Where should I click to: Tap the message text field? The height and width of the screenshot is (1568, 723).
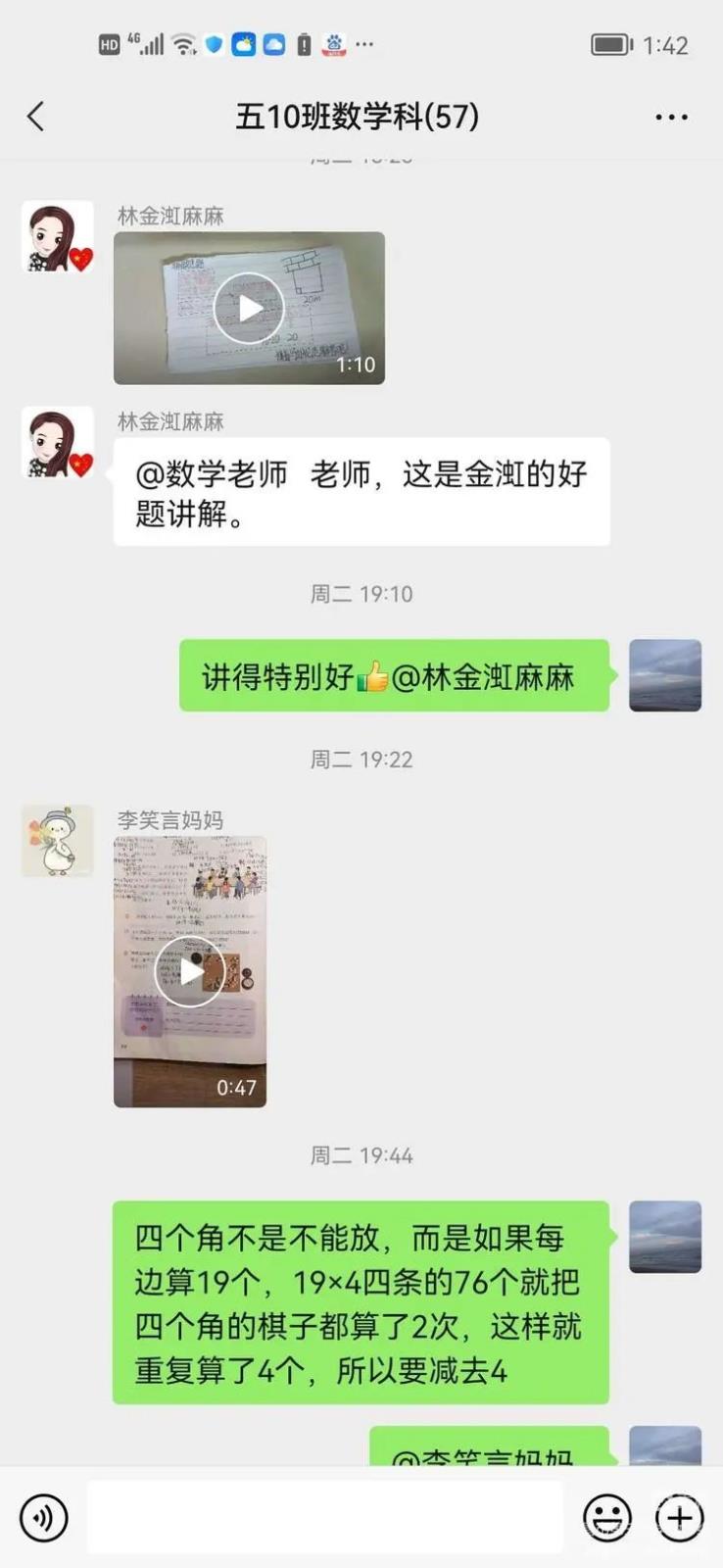coord(324,1518)
